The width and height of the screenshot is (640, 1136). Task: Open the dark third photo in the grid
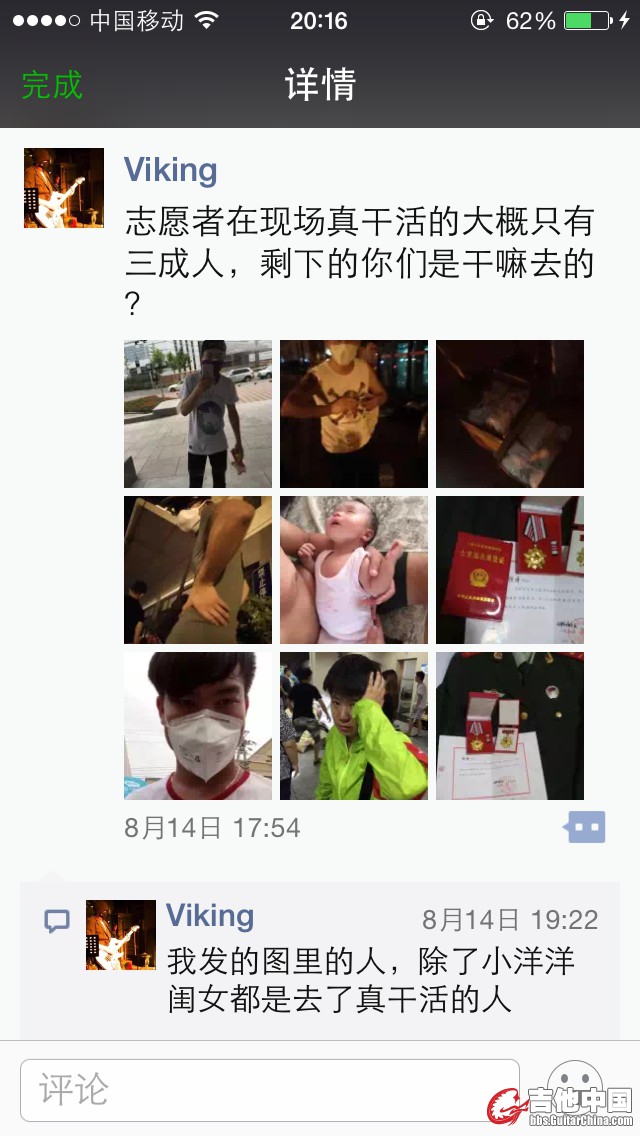pyautogui.click(x=510, y=414)
